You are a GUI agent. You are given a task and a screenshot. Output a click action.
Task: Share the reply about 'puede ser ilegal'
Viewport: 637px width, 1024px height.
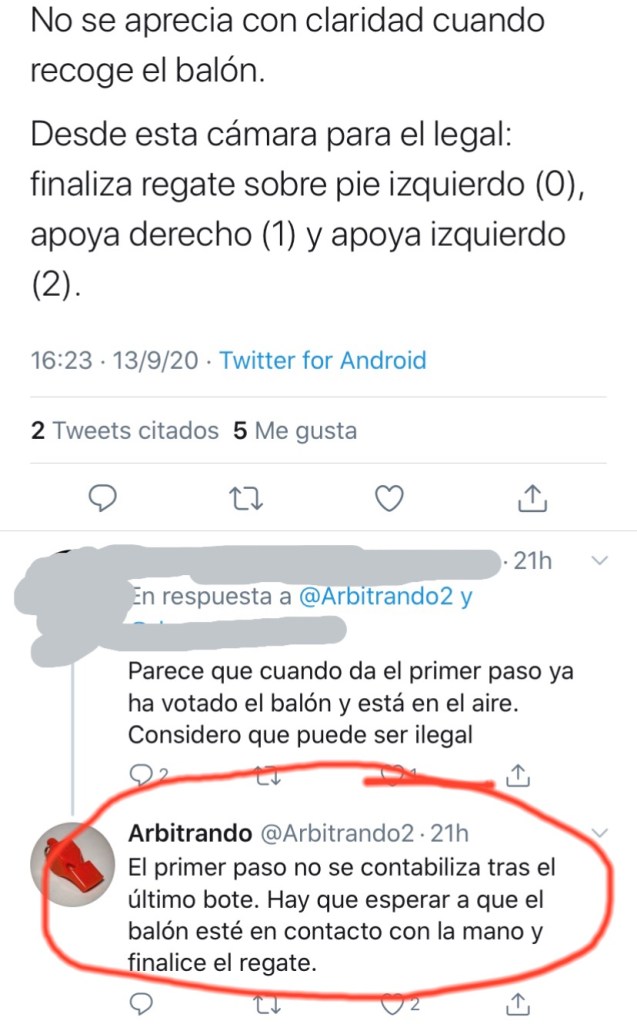tap(517, 773)
